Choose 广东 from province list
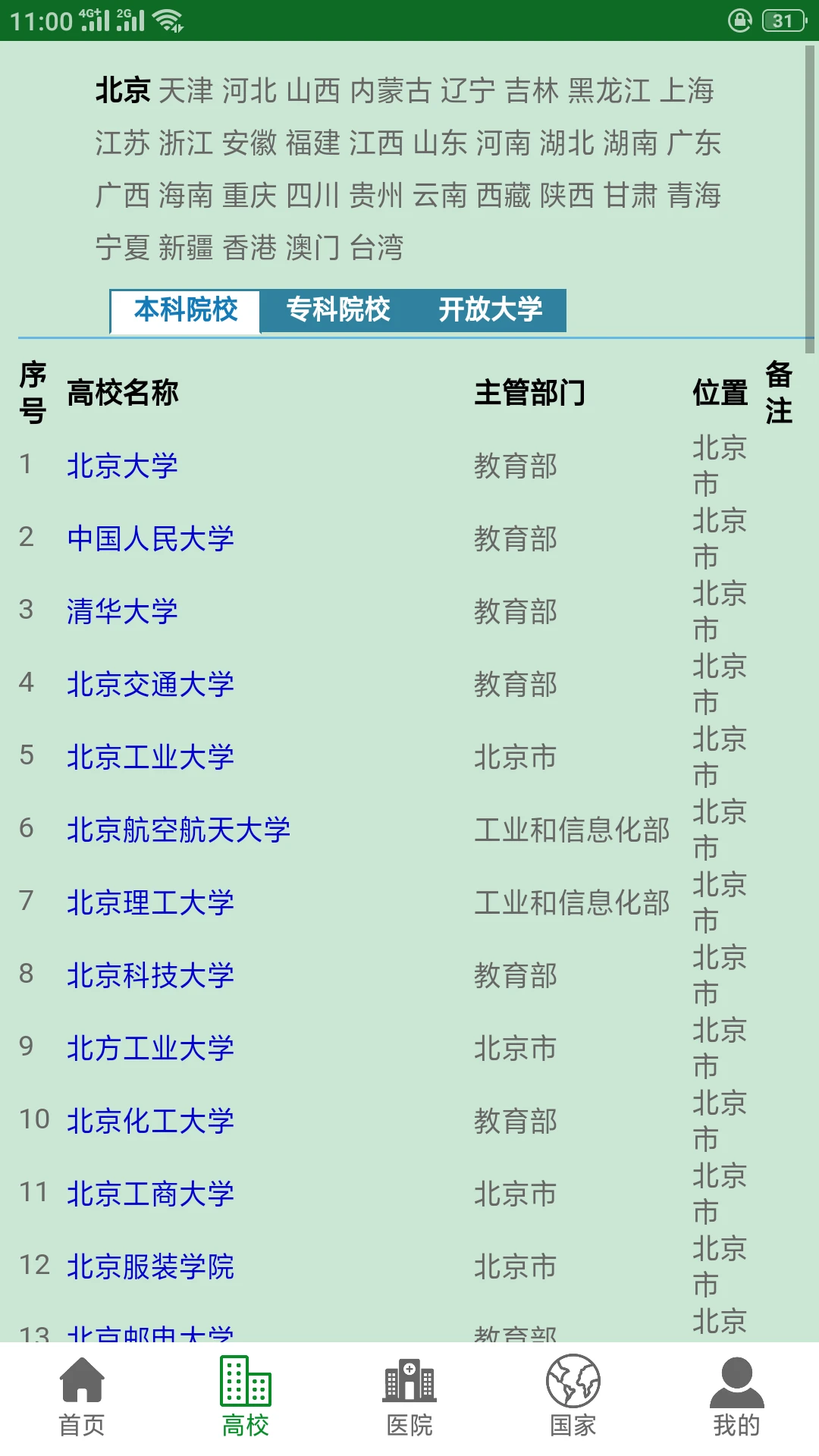Image resolution: width=819 pixels, height=1456 pixels. [694, 144]
